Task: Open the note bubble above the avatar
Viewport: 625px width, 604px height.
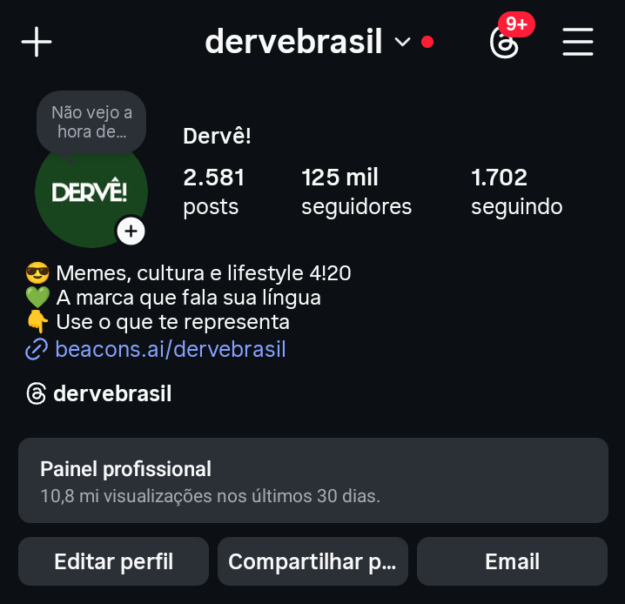Action: (x=91, y=121)
